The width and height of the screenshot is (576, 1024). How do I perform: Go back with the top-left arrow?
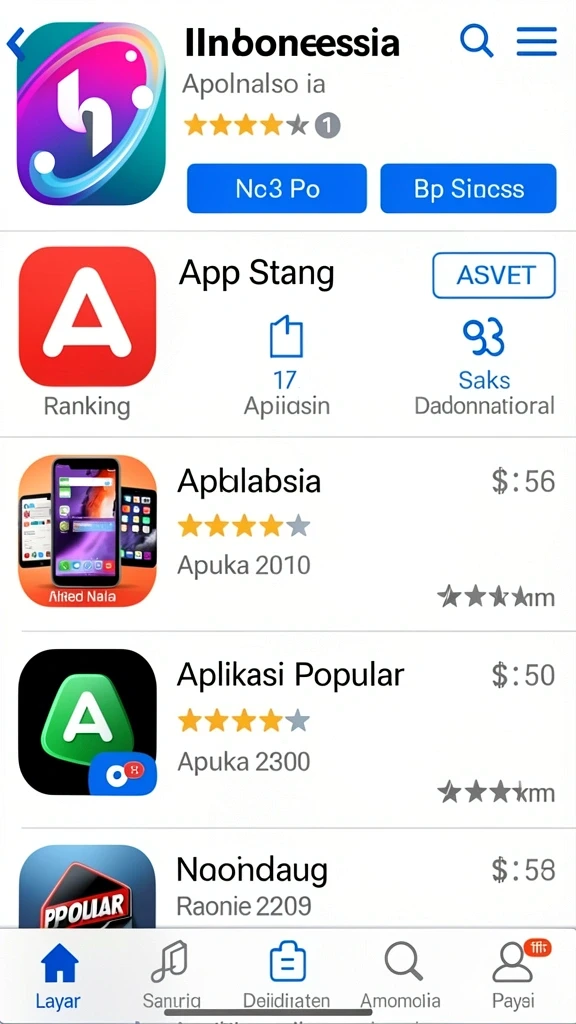point(15,44)
